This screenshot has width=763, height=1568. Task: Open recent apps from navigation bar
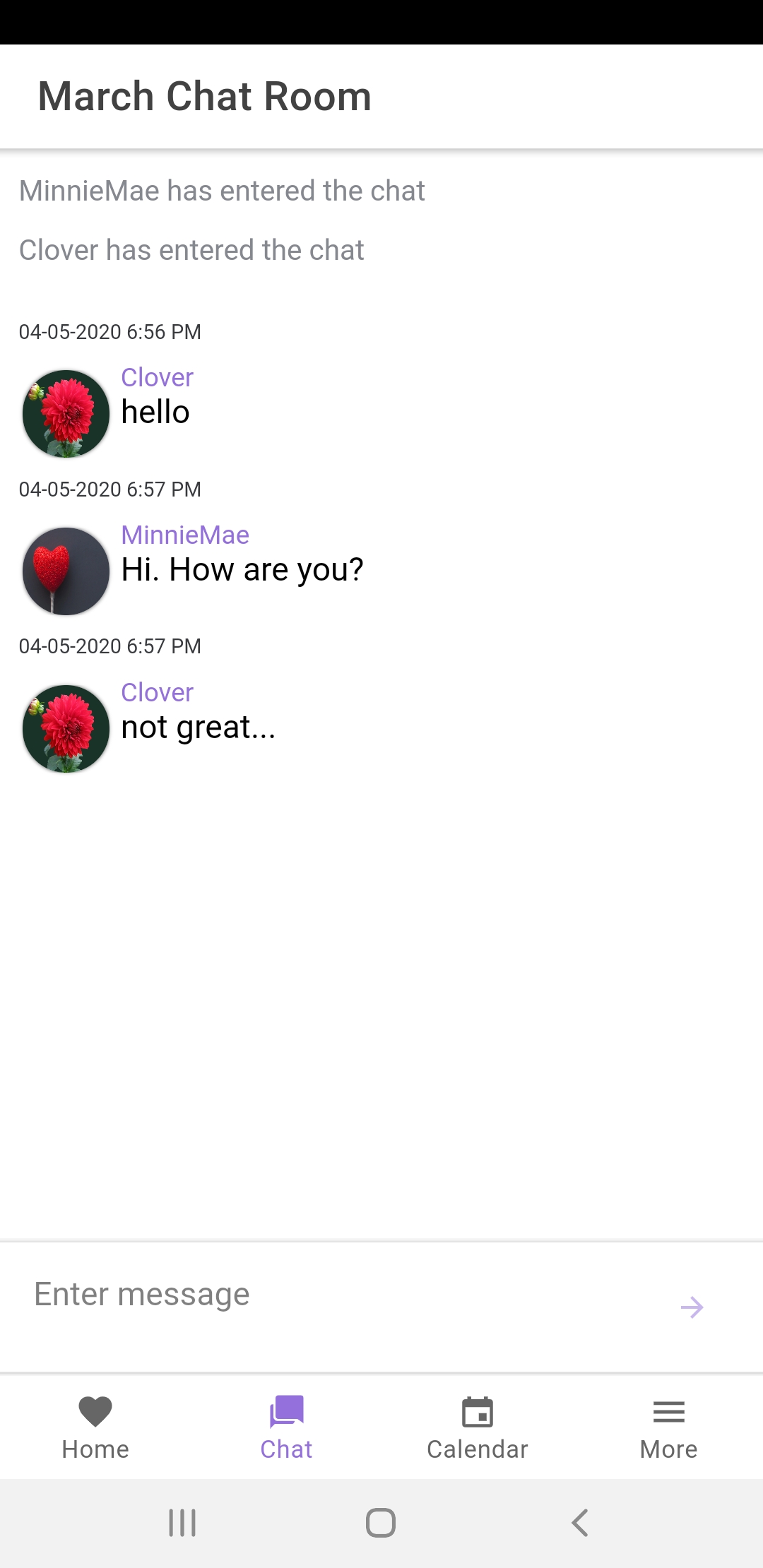click(x=182, y=1523)
